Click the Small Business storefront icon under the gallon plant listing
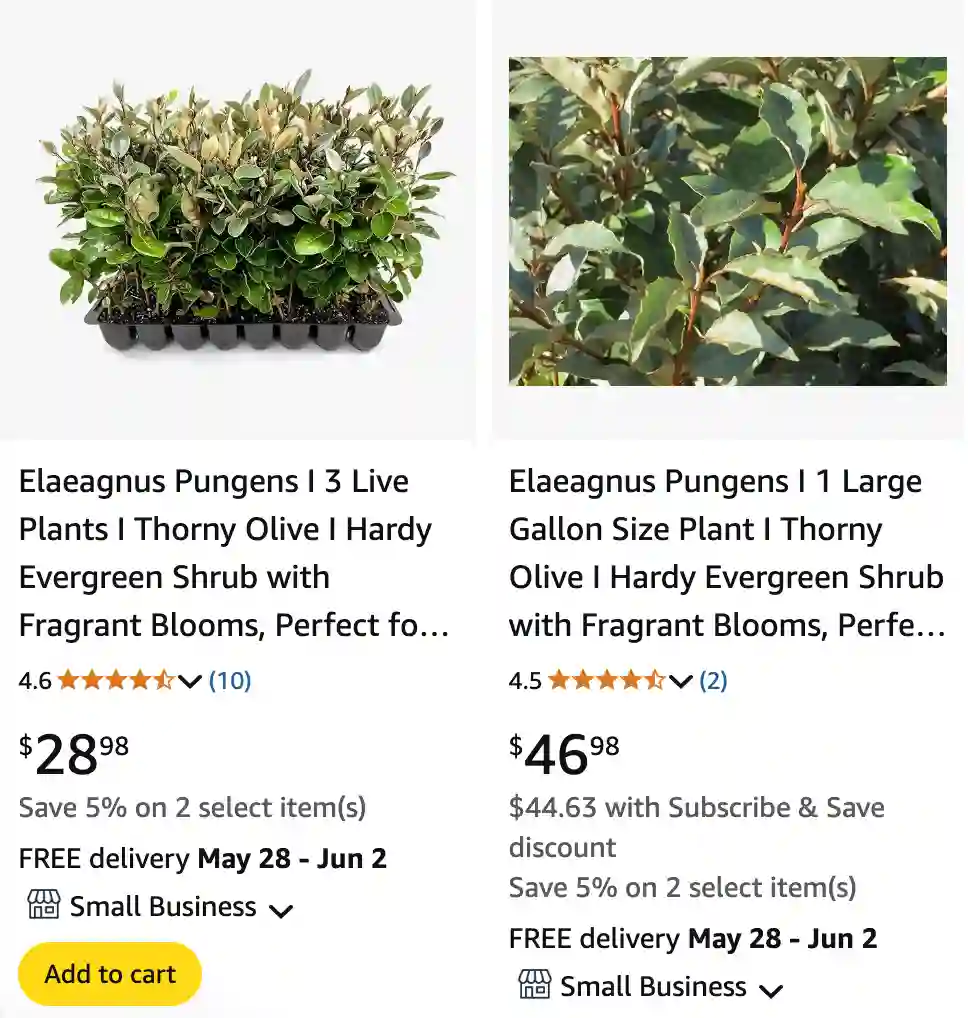 tap(533, 986)
